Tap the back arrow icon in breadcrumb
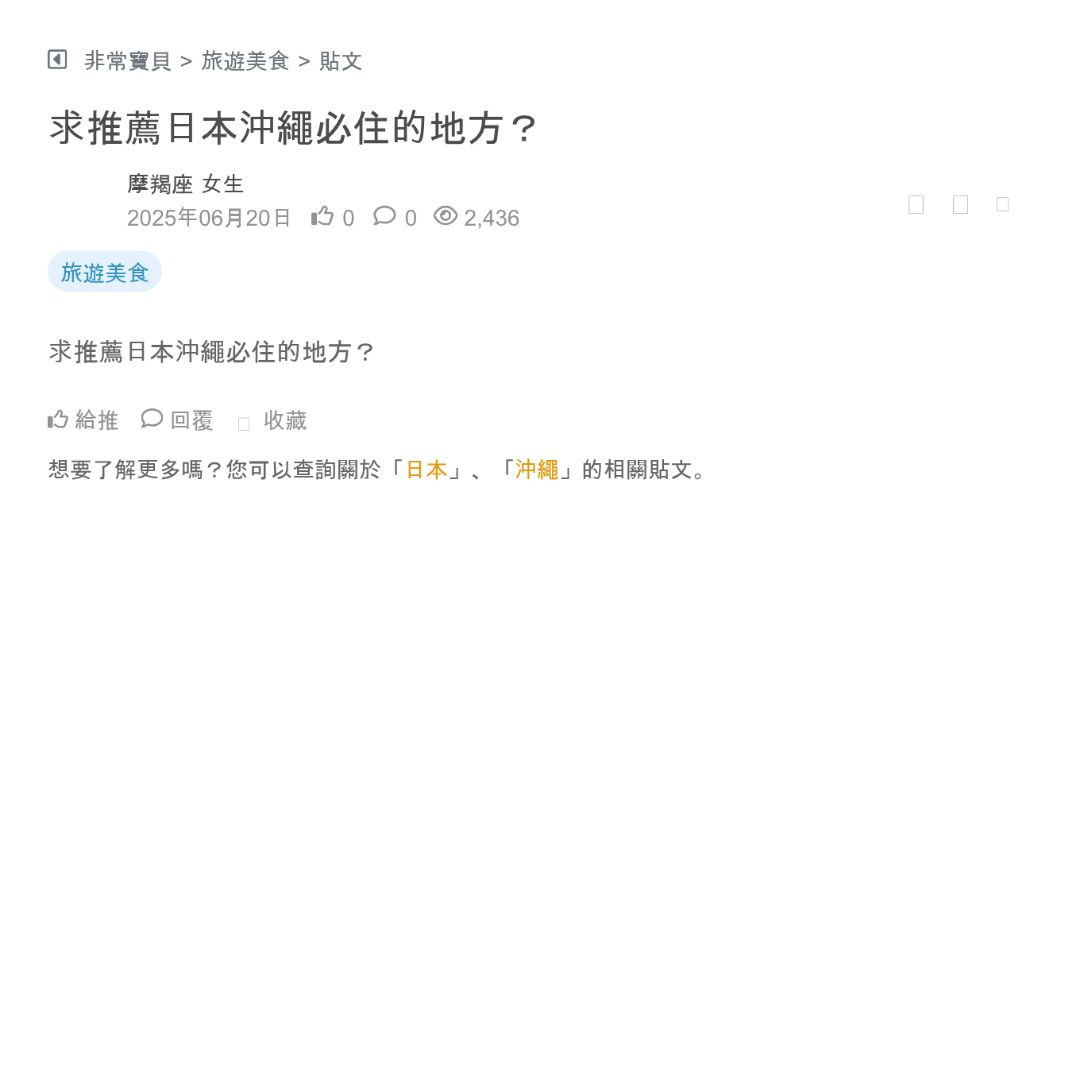Screen dimensions: 1080x1080 coord(57,60)
